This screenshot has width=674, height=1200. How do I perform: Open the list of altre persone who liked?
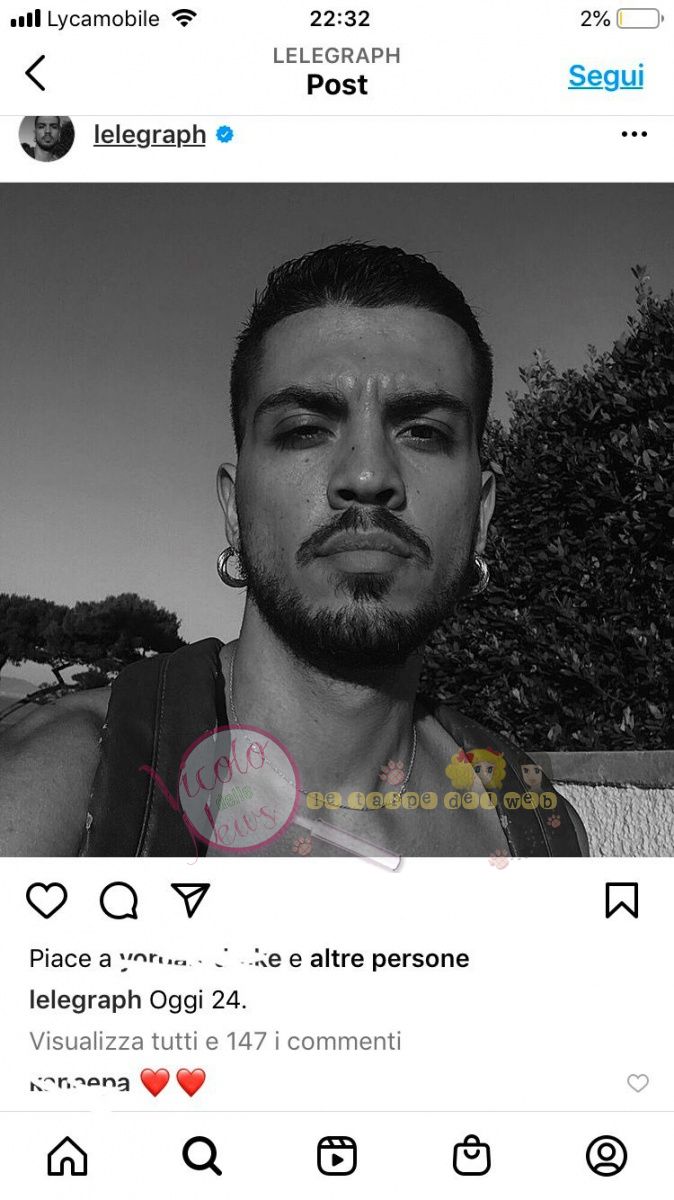pyautogui.click(x=389, y=959)
